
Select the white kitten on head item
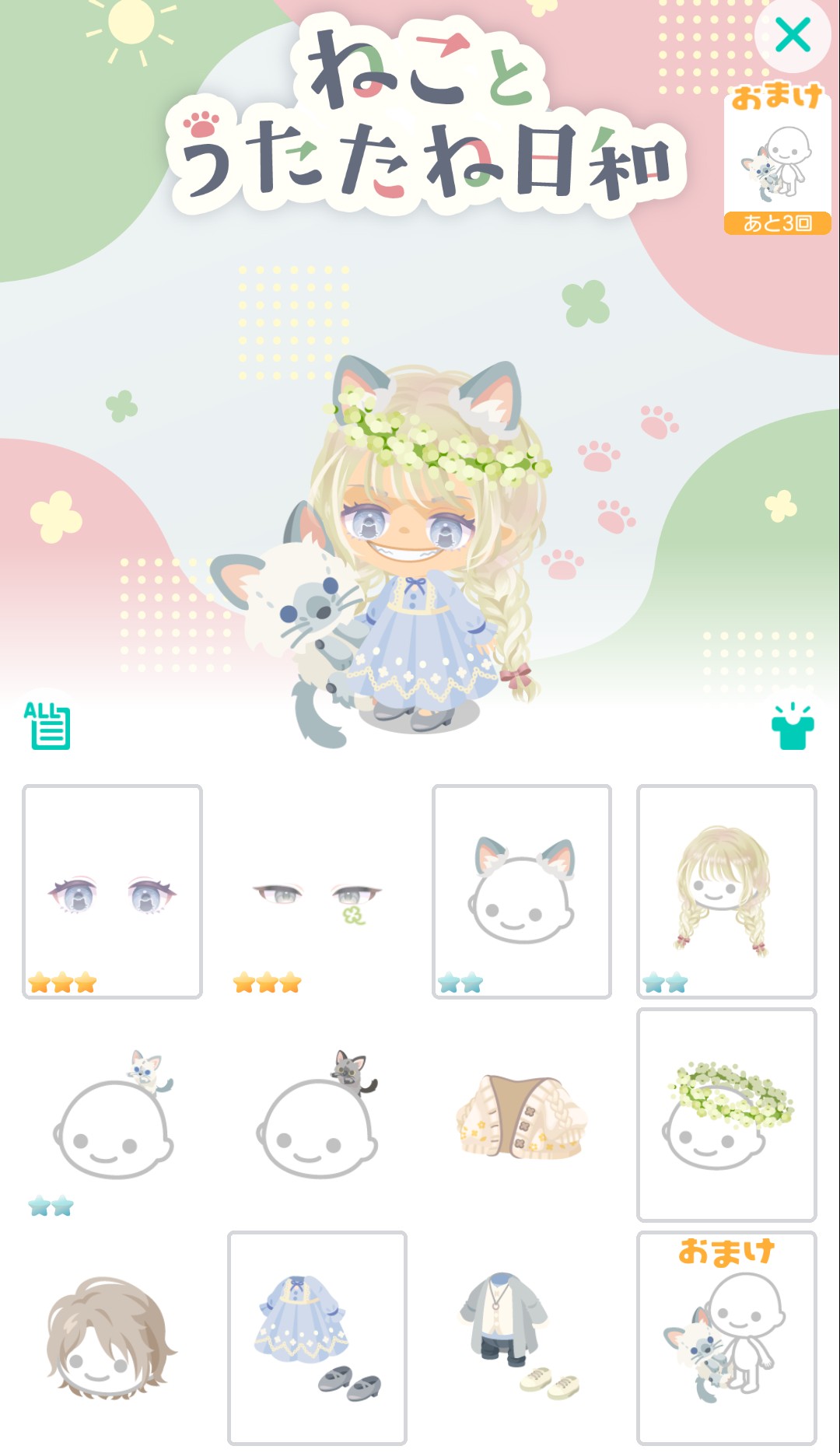[113, 1115]
